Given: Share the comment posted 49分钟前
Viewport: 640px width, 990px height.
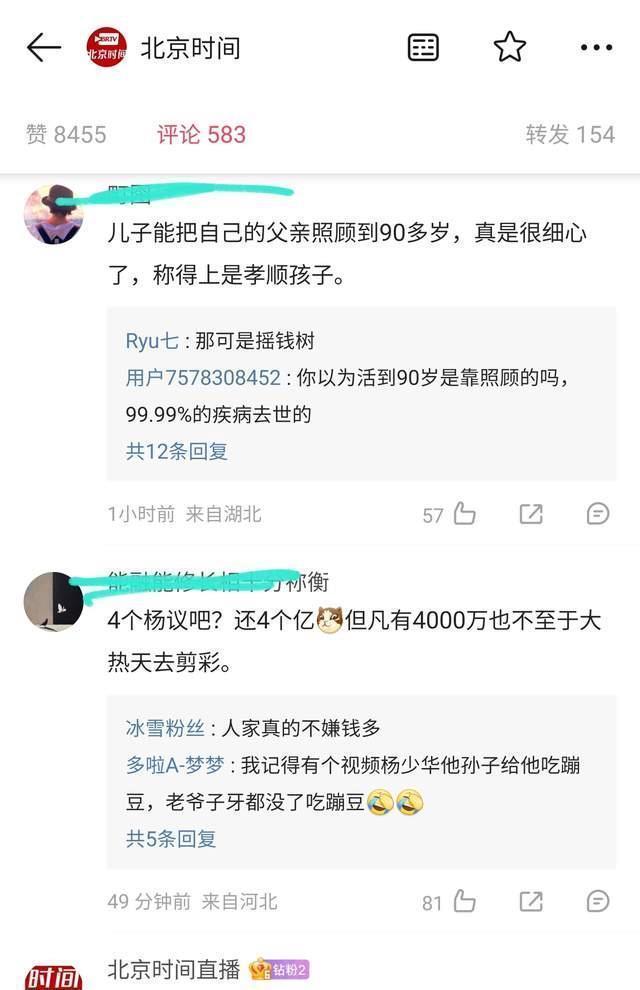Looking at the screenshot, I should 531,902.
